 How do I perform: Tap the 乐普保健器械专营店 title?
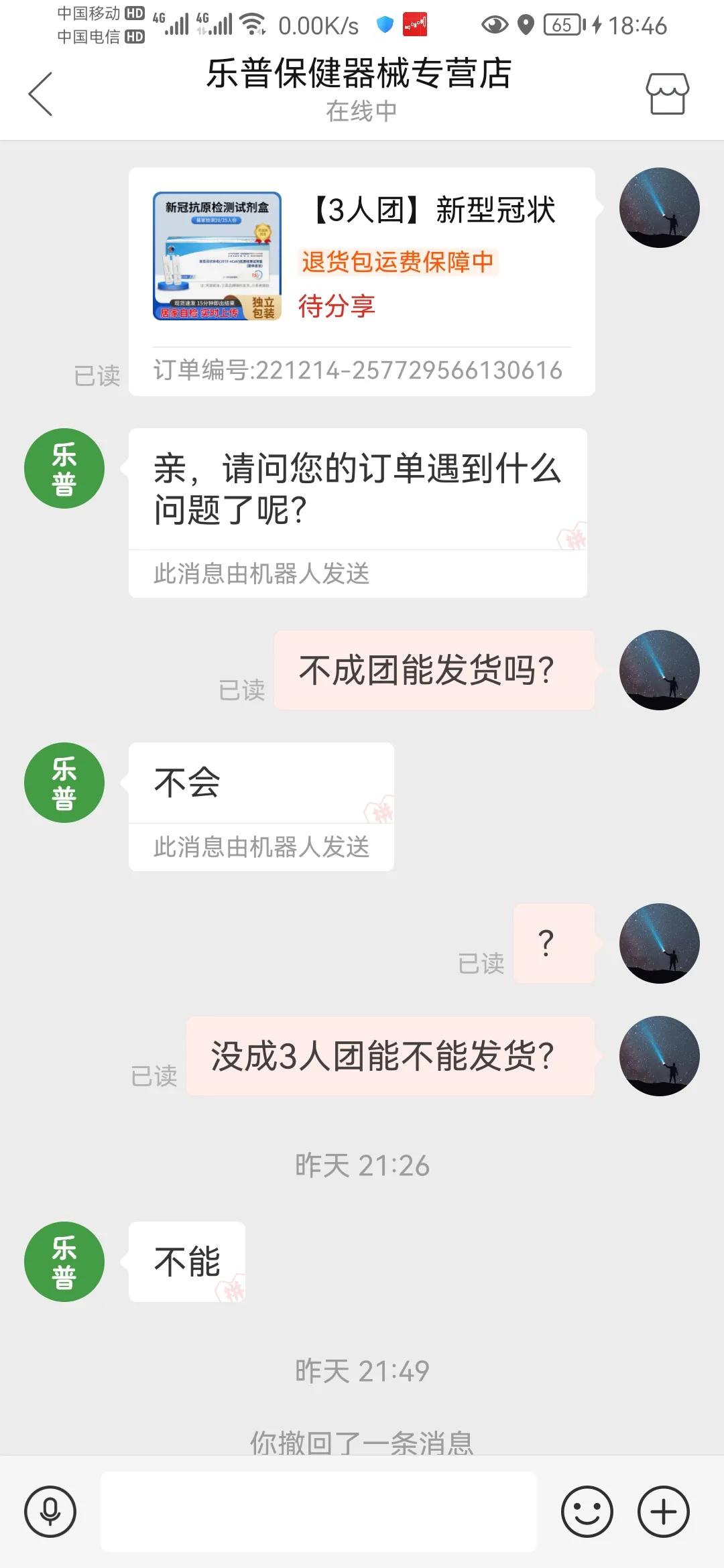[x=359, y=75]
